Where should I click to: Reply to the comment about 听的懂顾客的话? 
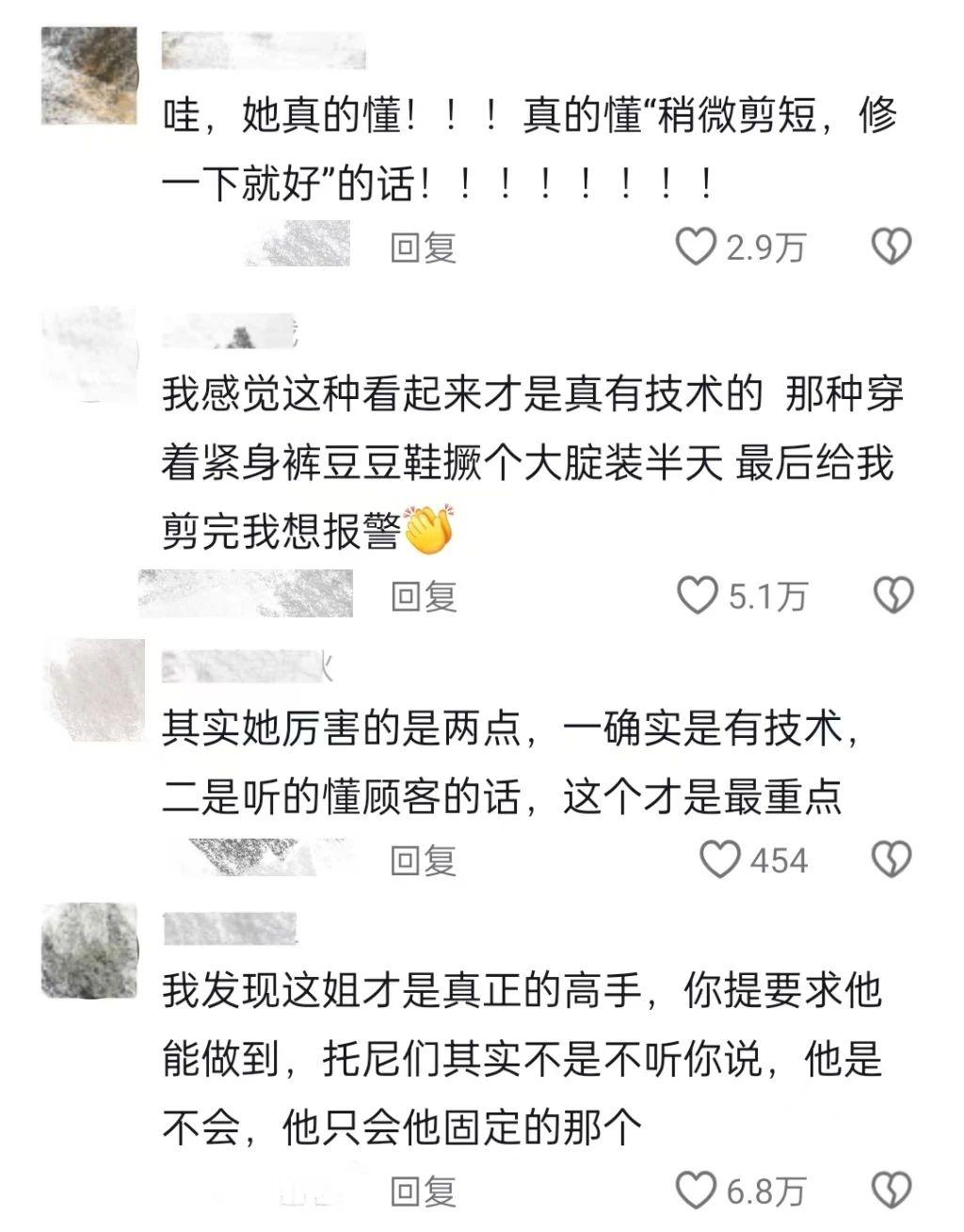(x=424, y=860)
